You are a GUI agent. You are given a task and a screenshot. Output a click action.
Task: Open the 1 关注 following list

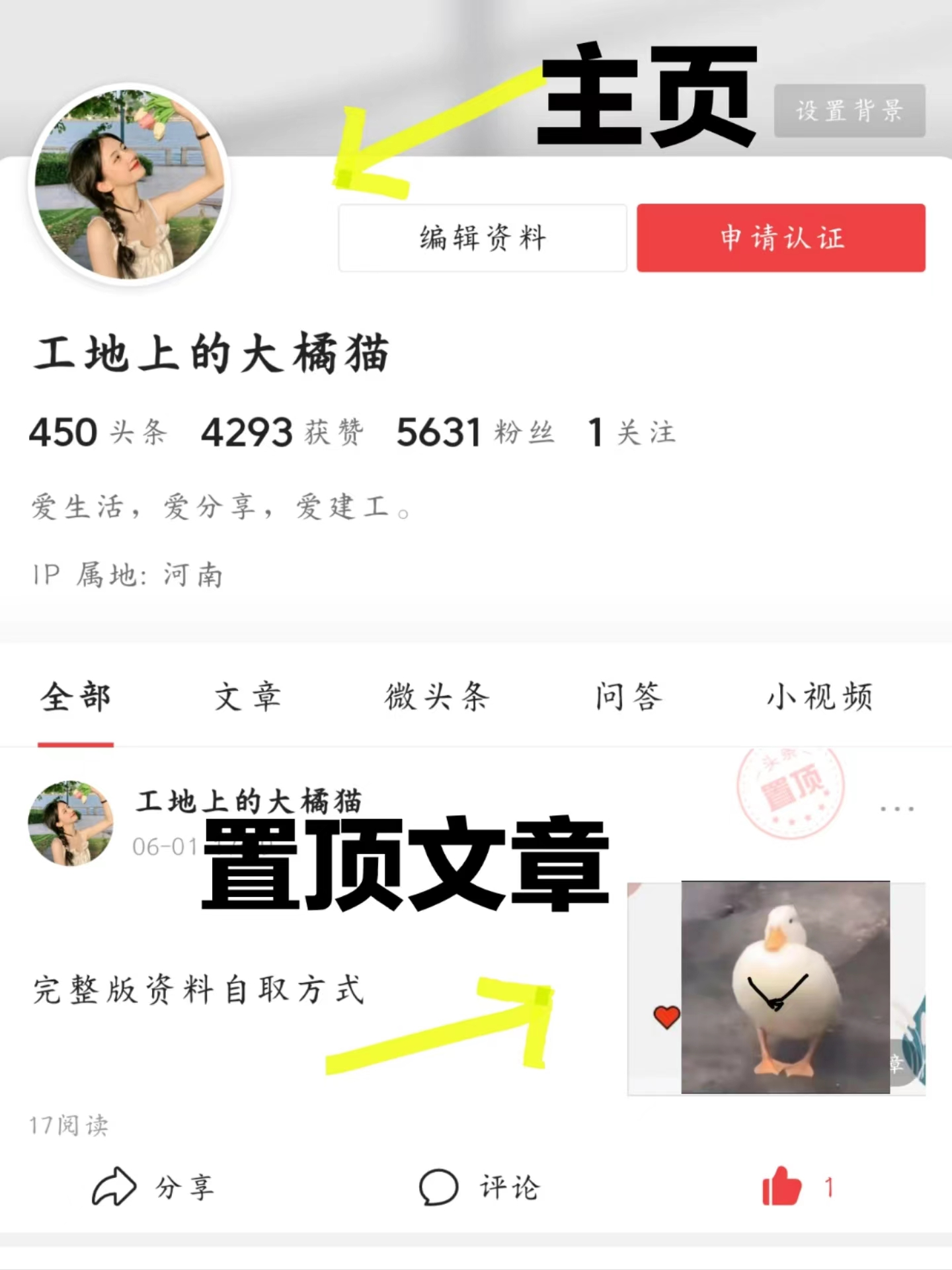click(631, 433)
